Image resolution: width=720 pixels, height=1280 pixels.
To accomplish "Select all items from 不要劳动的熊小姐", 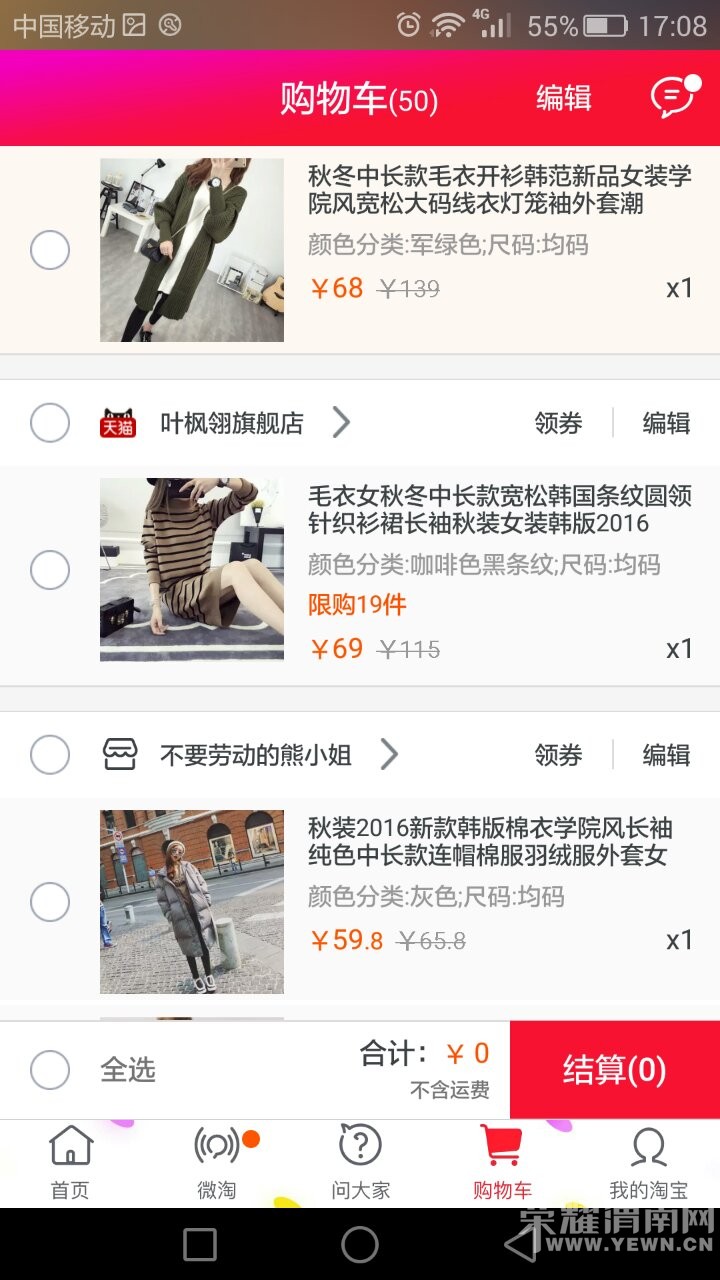I will [x=50, y=755].
